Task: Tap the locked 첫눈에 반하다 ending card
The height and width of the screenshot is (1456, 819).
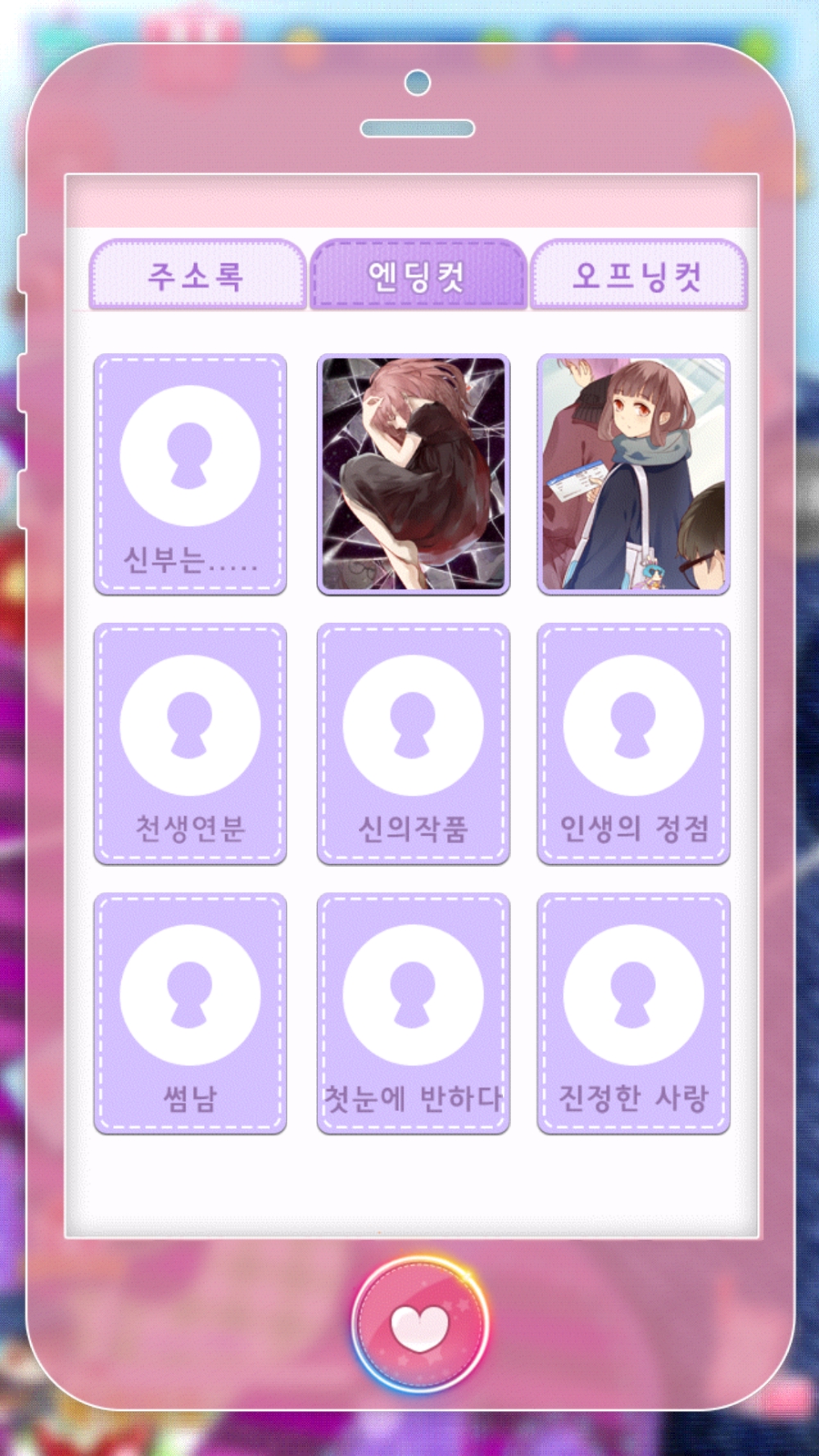Action: point(413,1013)
